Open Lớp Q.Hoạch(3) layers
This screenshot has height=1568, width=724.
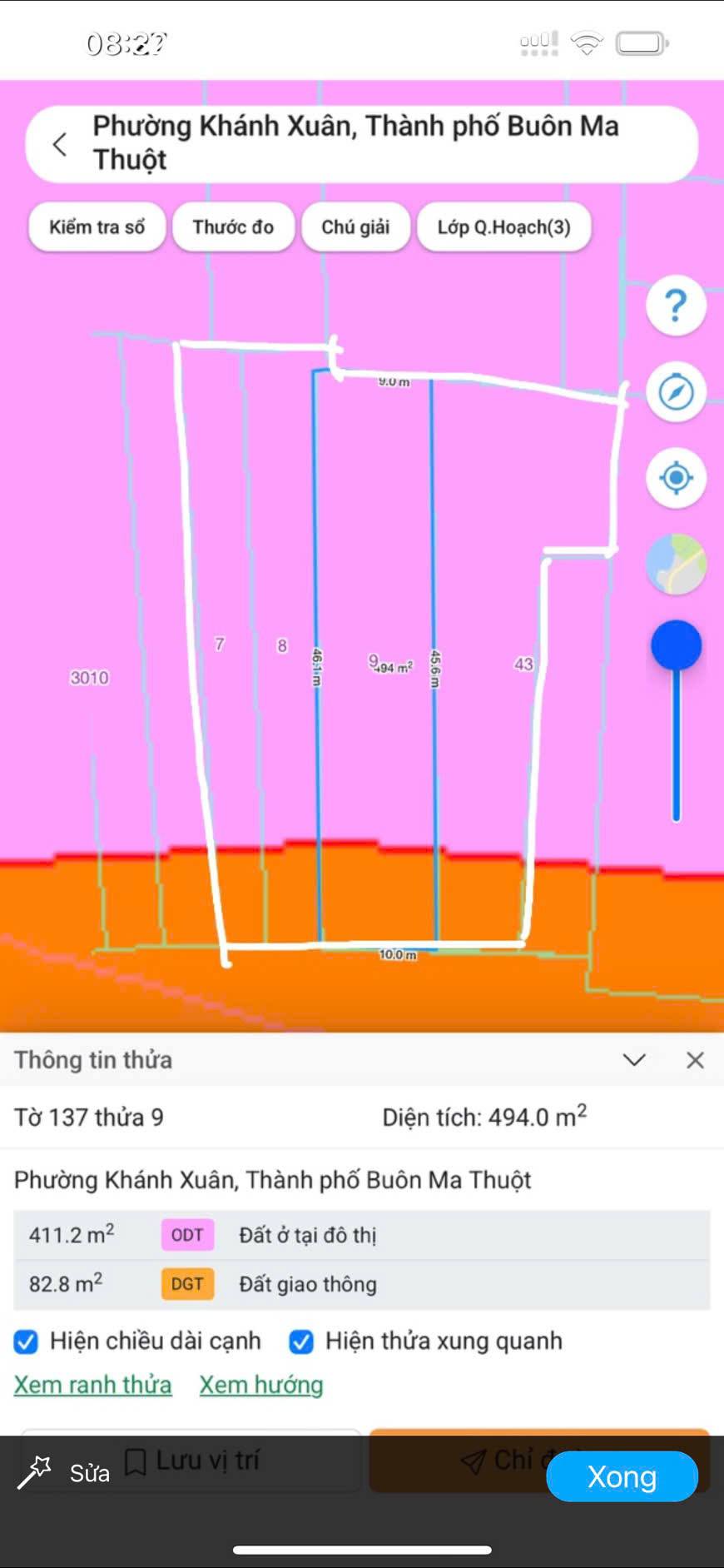(x=503, y=227)
